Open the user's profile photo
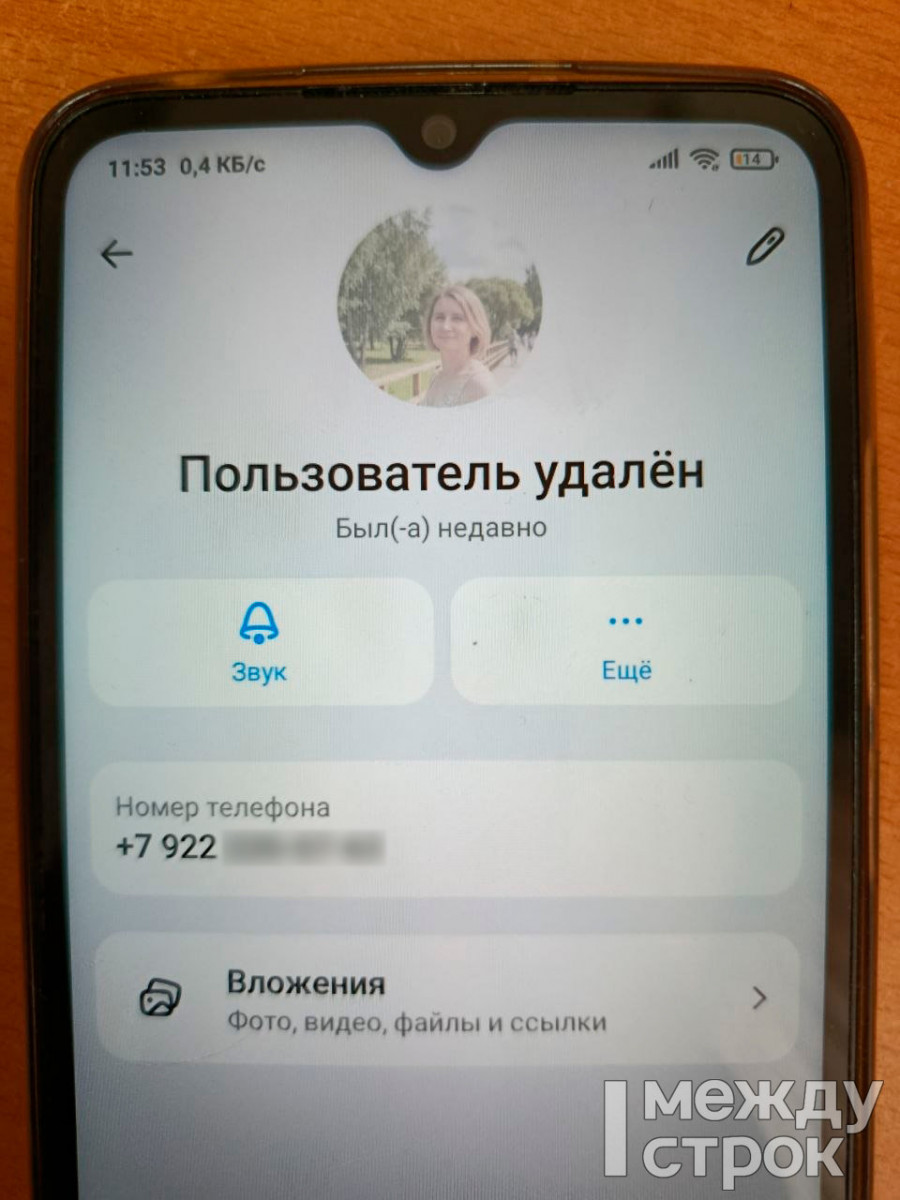Viewport: 900px width, 1200px height. (440, 306)
